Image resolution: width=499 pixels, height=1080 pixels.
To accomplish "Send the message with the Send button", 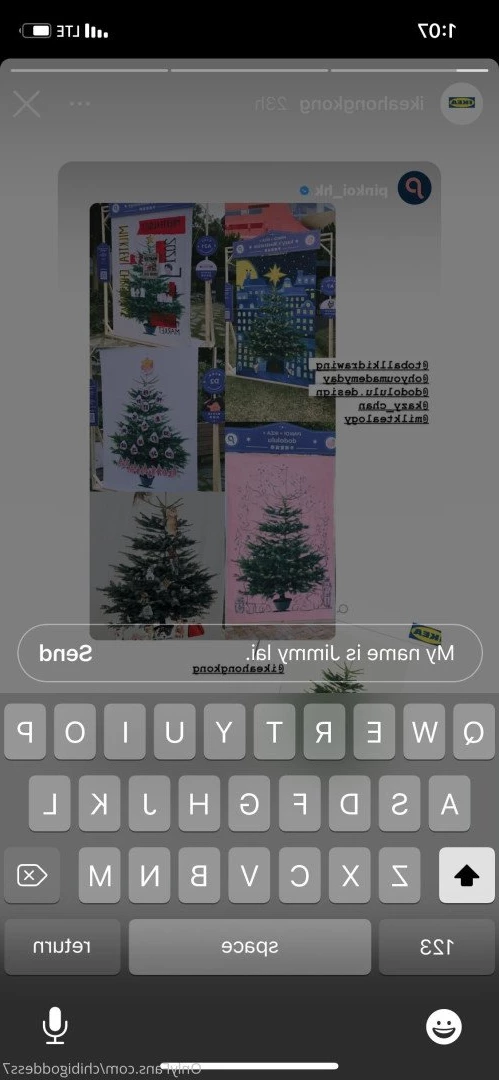I will [65, 653].
